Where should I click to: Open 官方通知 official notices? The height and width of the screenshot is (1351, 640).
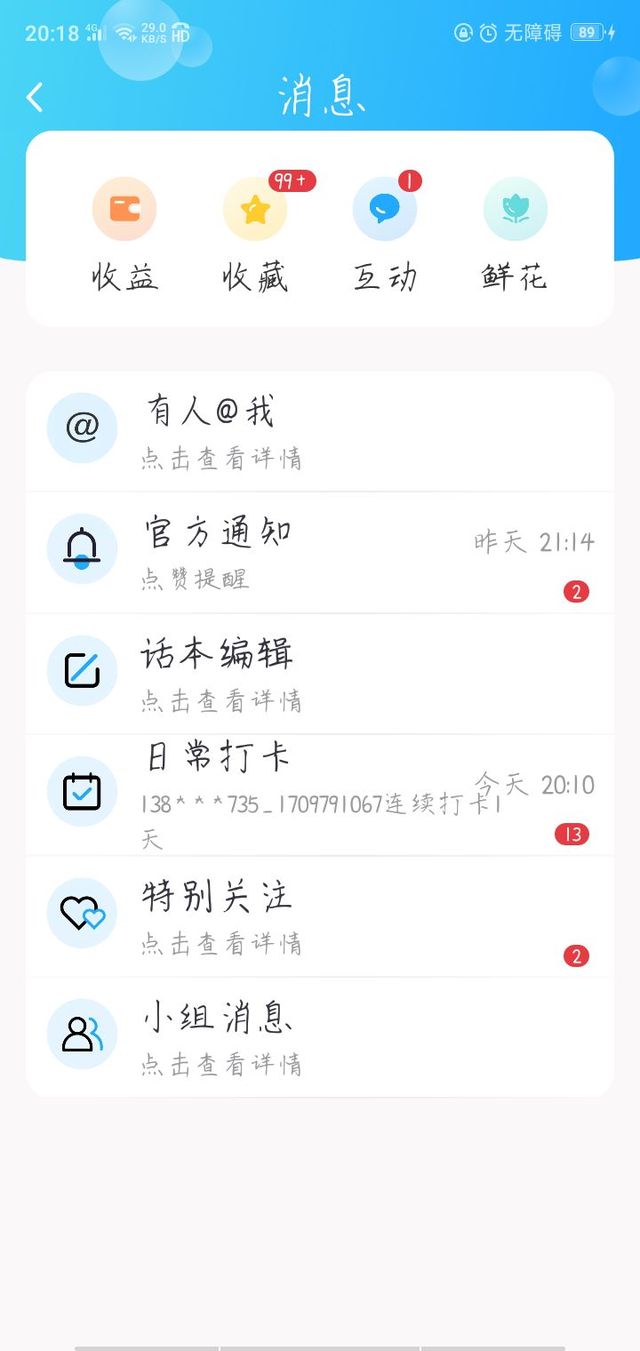click(320, 552)
